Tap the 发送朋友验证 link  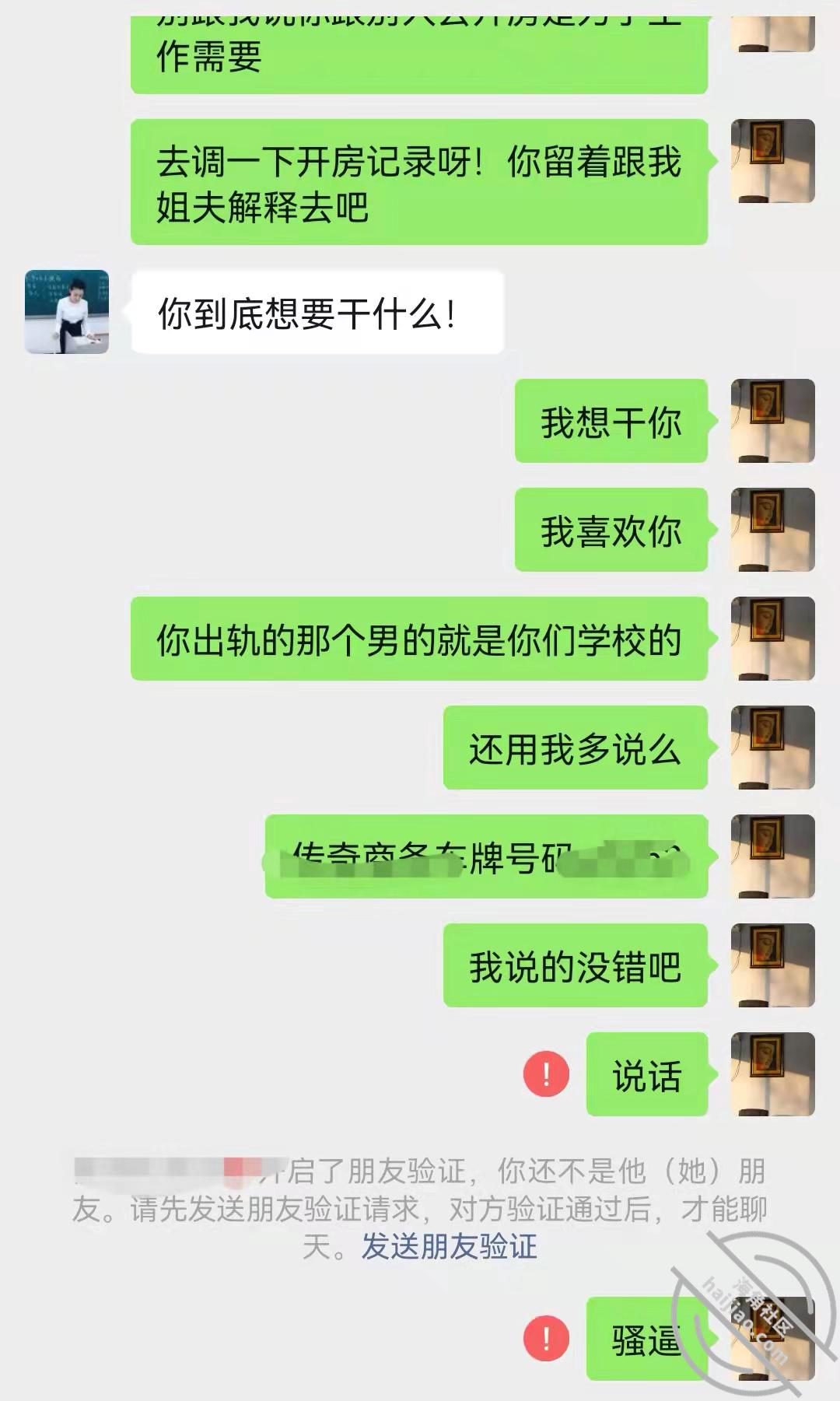(x=449, y=1246)
